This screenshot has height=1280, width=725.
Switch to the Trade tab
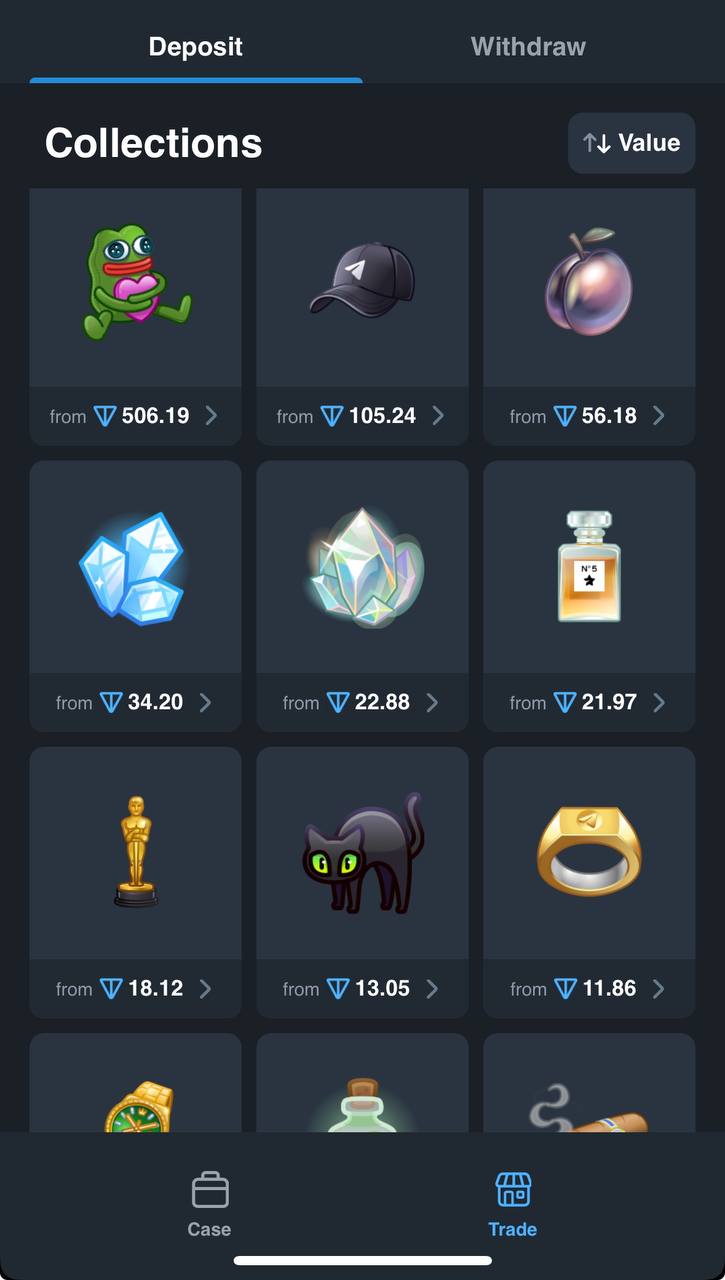tap(513, 1205)
